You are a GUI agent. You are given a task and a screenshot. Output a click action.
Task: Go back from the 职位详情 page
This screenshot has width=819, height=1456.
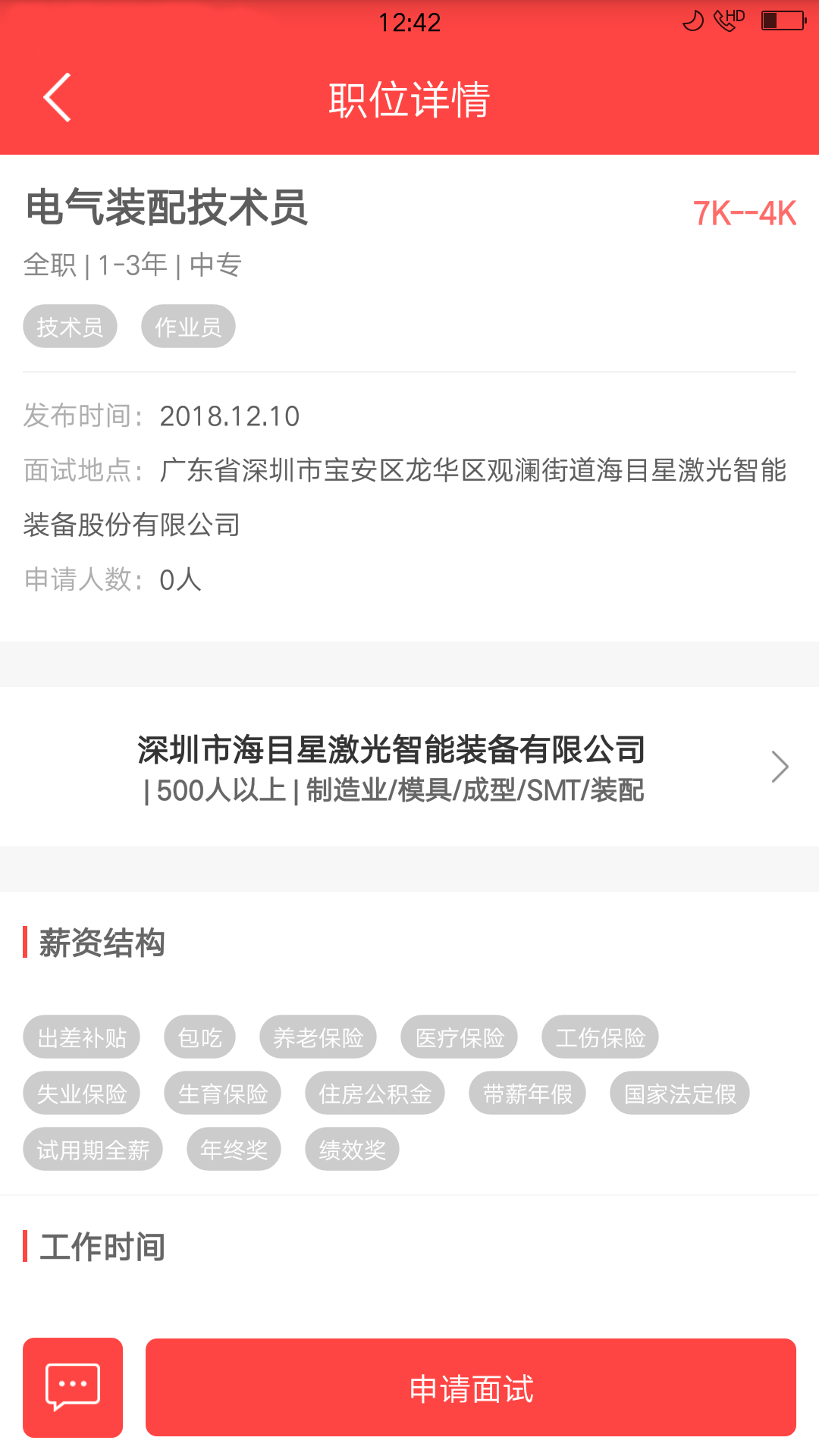click(x=58, y=98)
